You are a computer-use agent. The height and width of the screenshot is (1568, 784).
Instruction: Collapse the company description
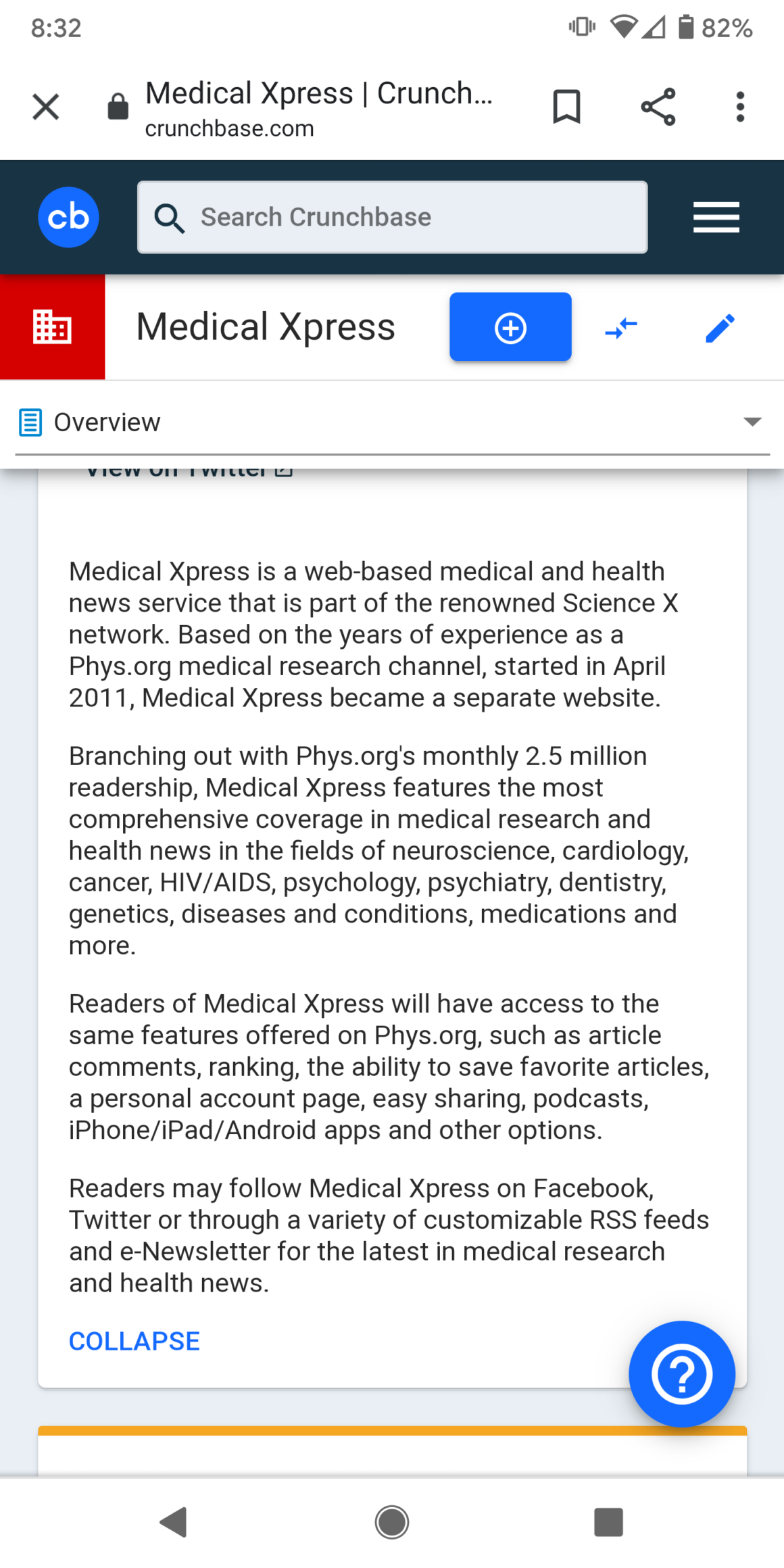[x=134, y=1341]
